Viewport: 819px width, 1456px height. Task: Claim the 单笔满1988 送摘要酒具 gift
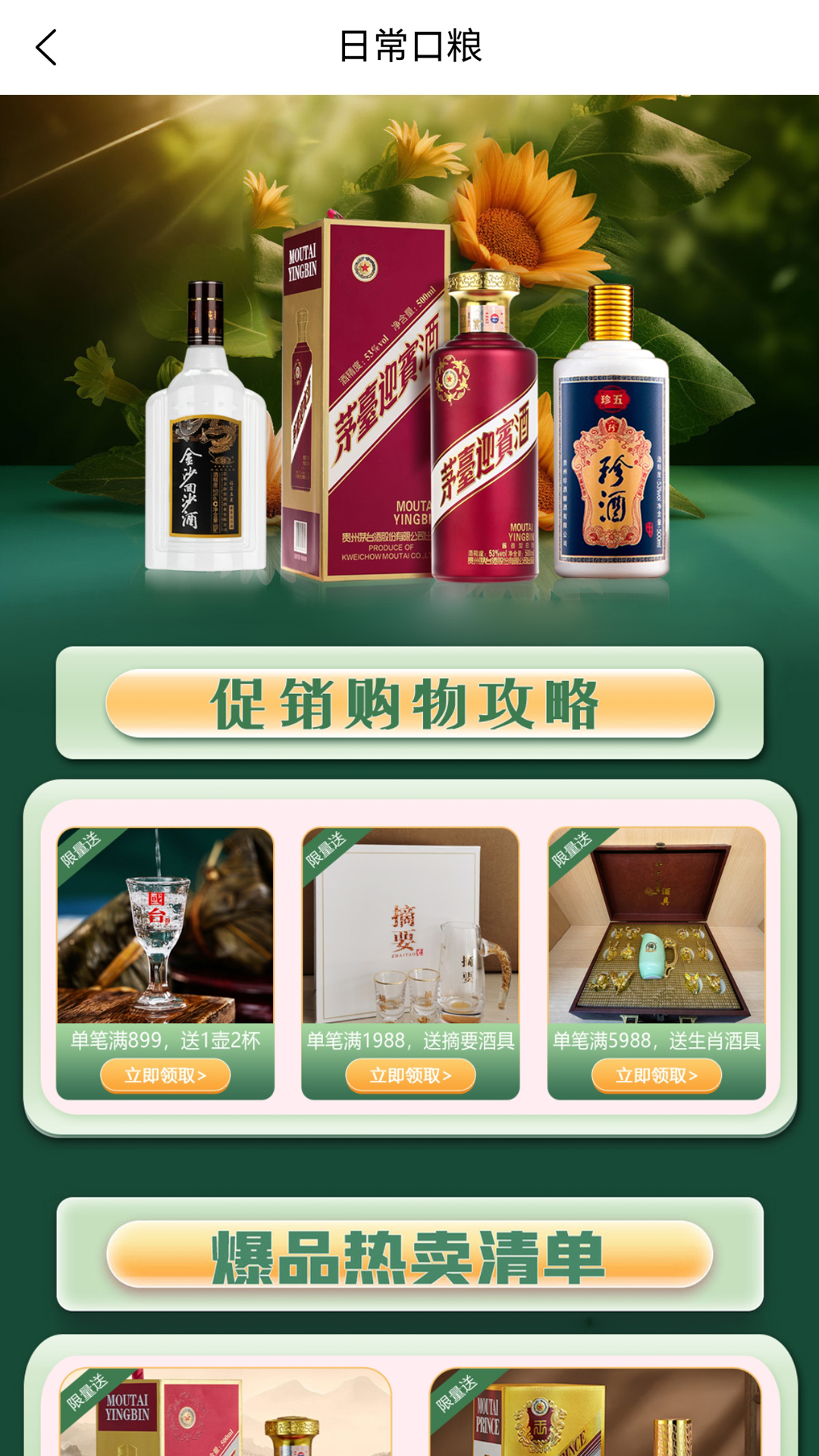coord(410,1075)
